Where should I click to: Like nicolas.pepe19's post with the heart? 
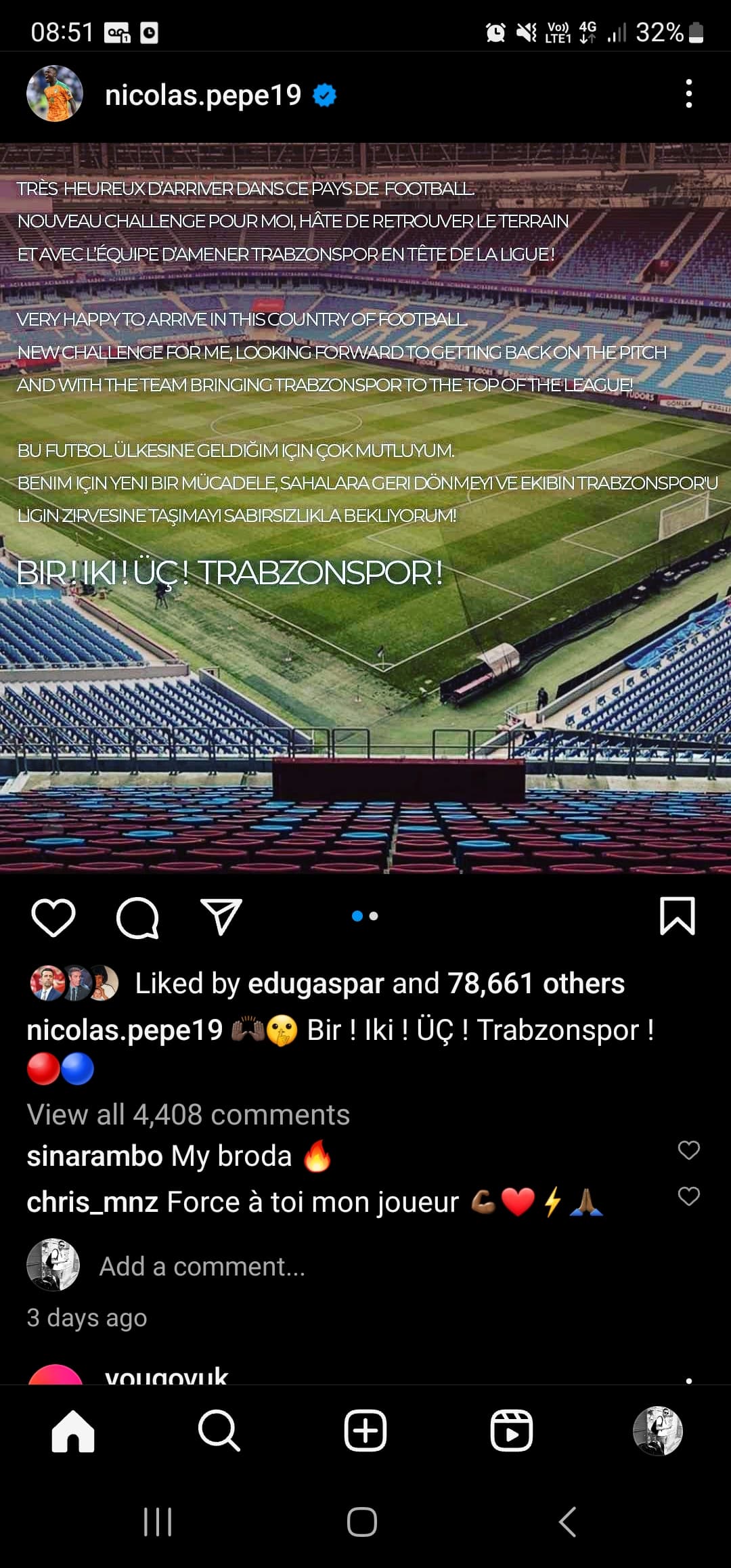point(53,917)
